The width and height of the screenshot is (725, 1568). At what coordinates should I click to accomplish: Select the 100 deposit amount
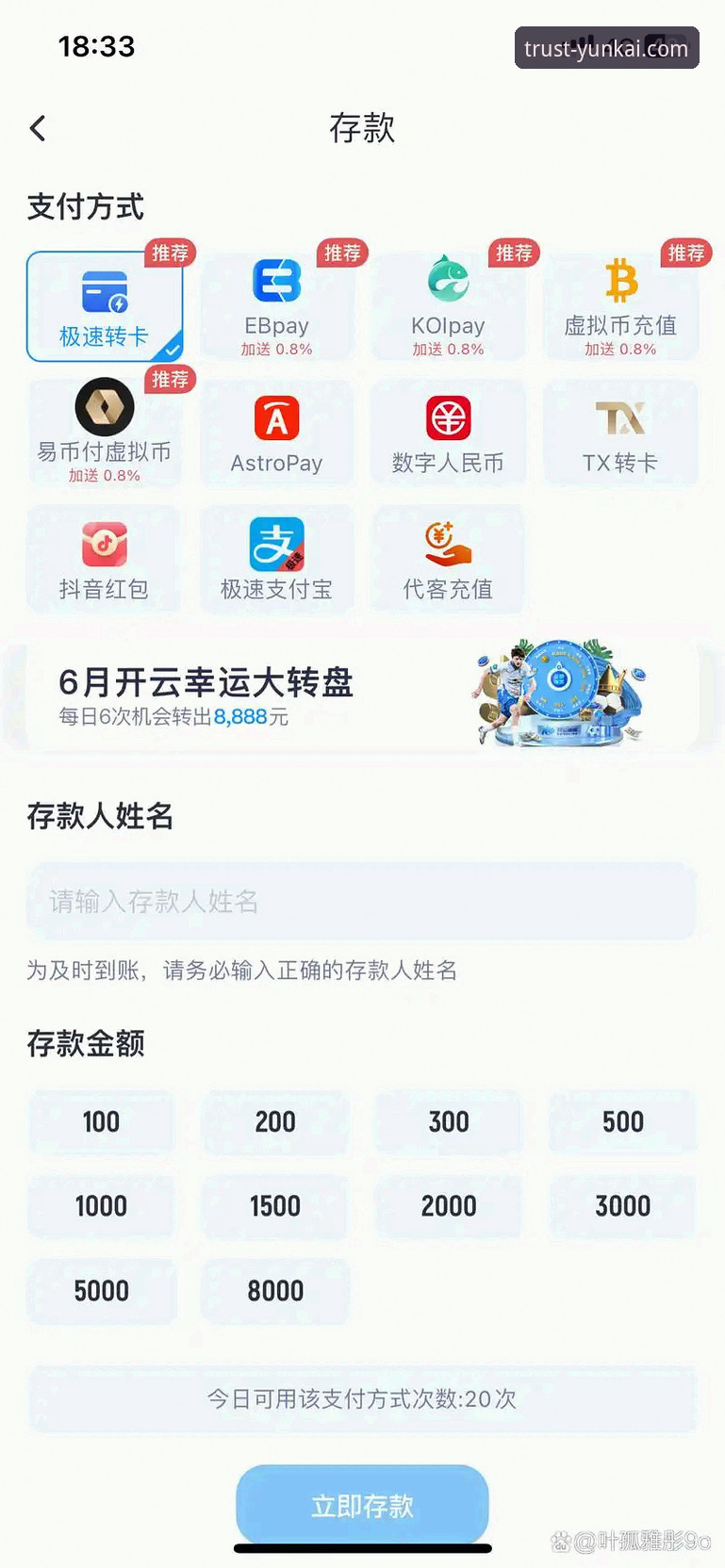102,1121
